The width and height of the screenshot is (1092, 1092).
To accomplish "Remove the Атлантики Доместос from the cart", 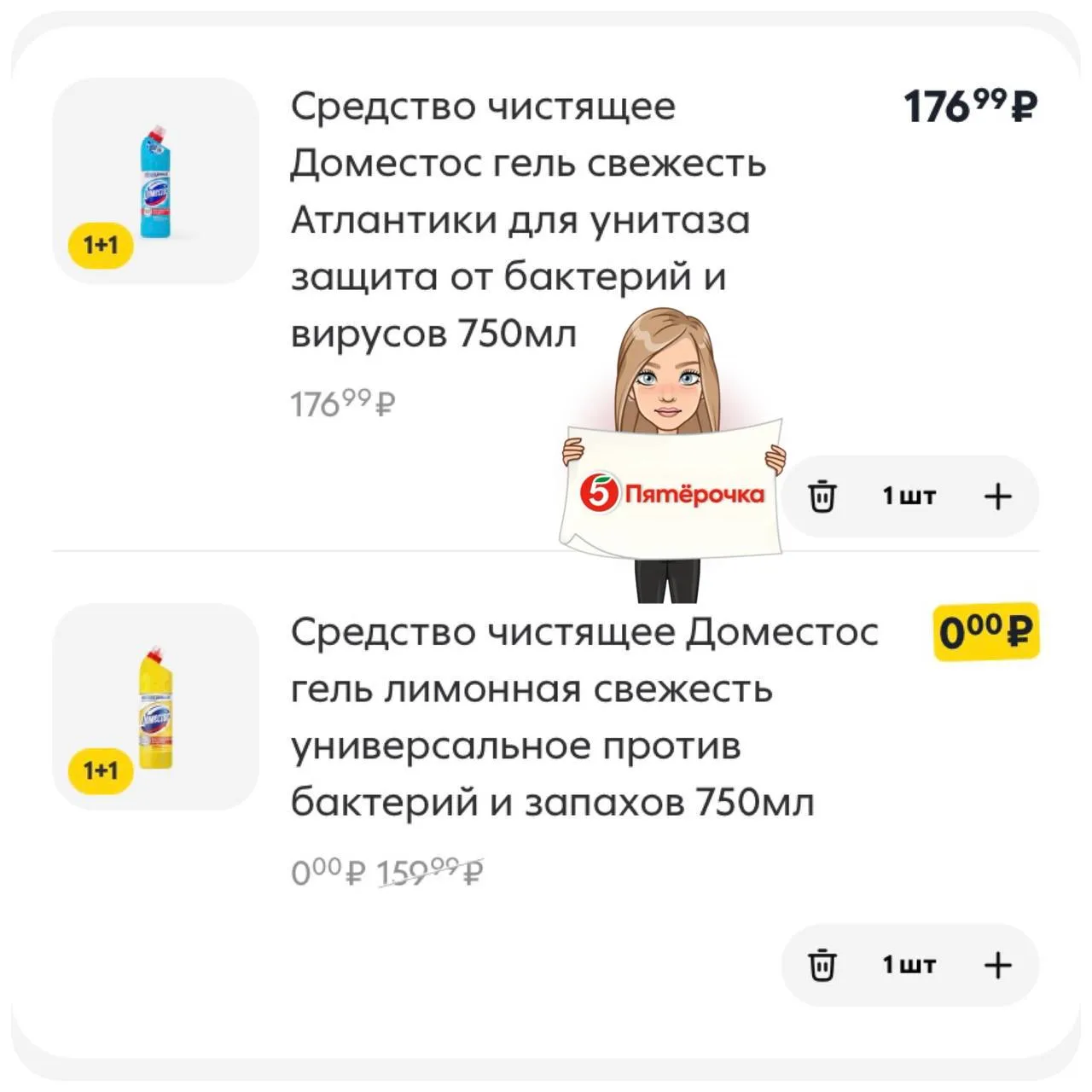I will click(822, 496).
